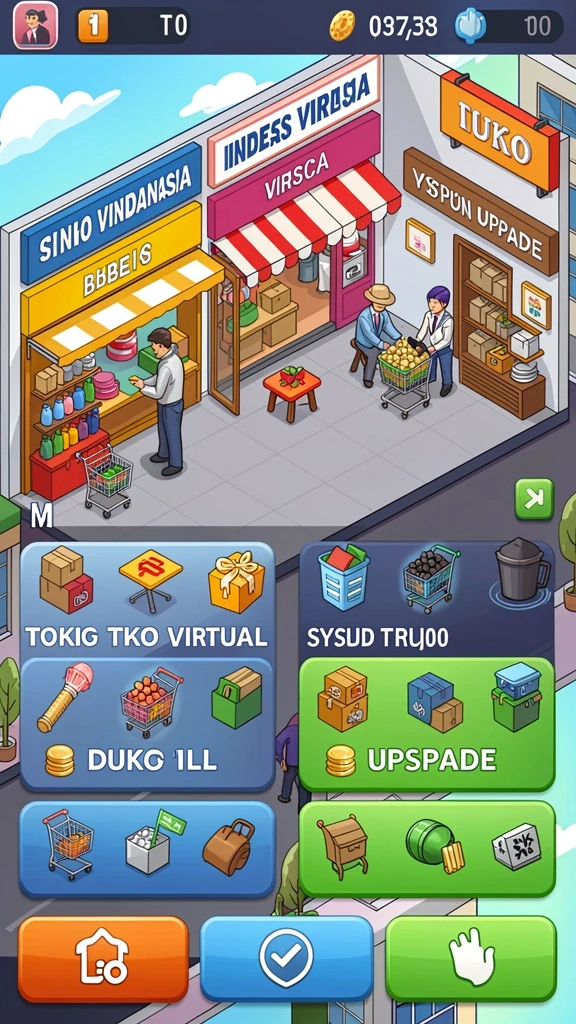This screenshot has width=576, height=1024.
Task: Tap the blue checkmark button
Action: [x=286, y=959]
